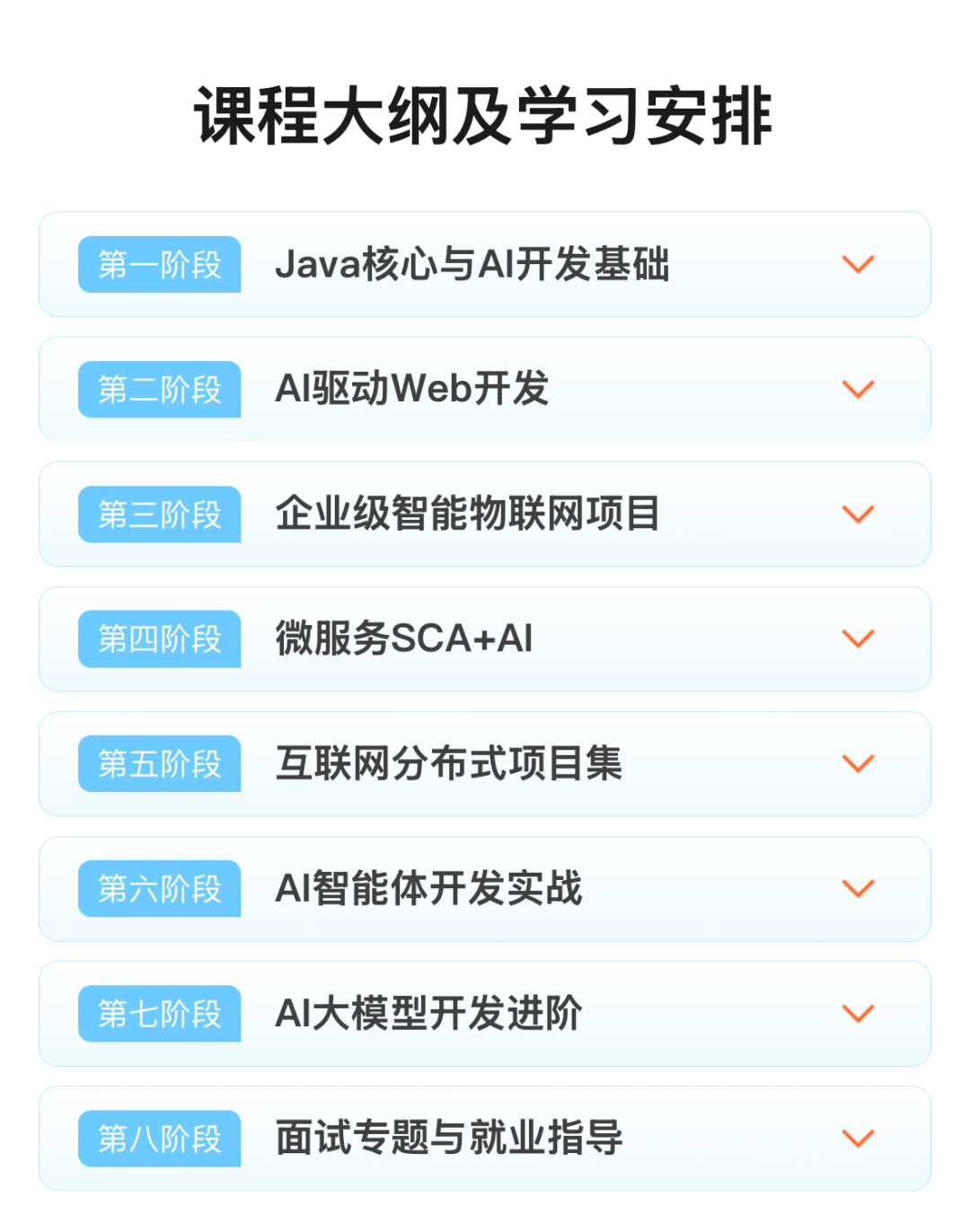Click the 第八阶段 stage badge

(x=159, y=1138)
